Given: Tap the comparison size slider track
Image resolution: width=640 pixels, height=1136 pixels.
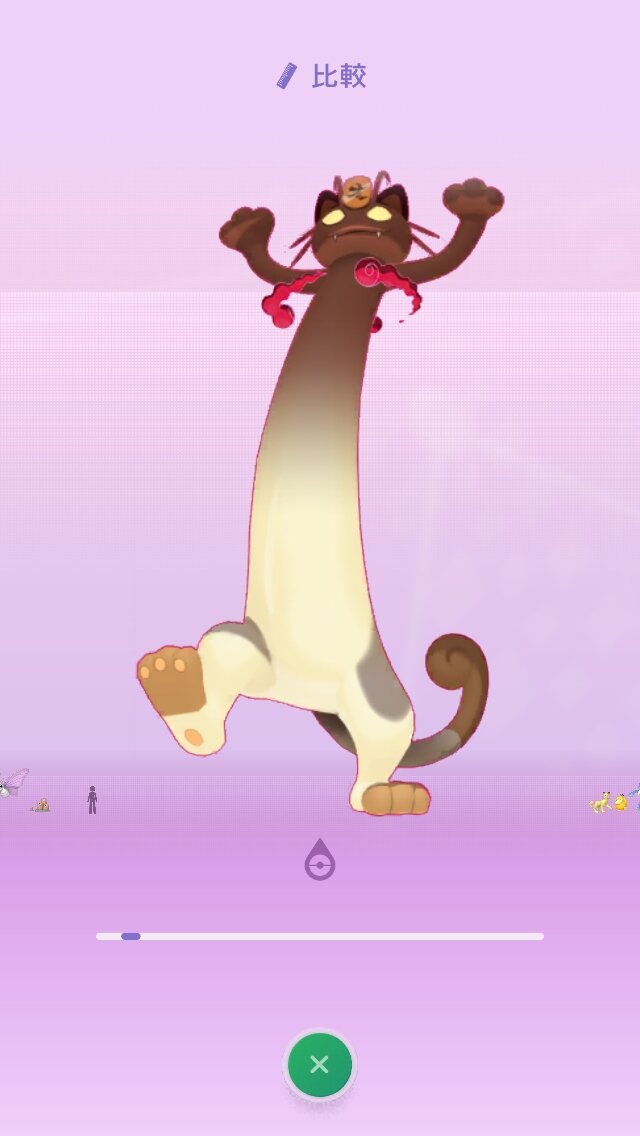Looking at the screenshot, I should click(320, 936).
